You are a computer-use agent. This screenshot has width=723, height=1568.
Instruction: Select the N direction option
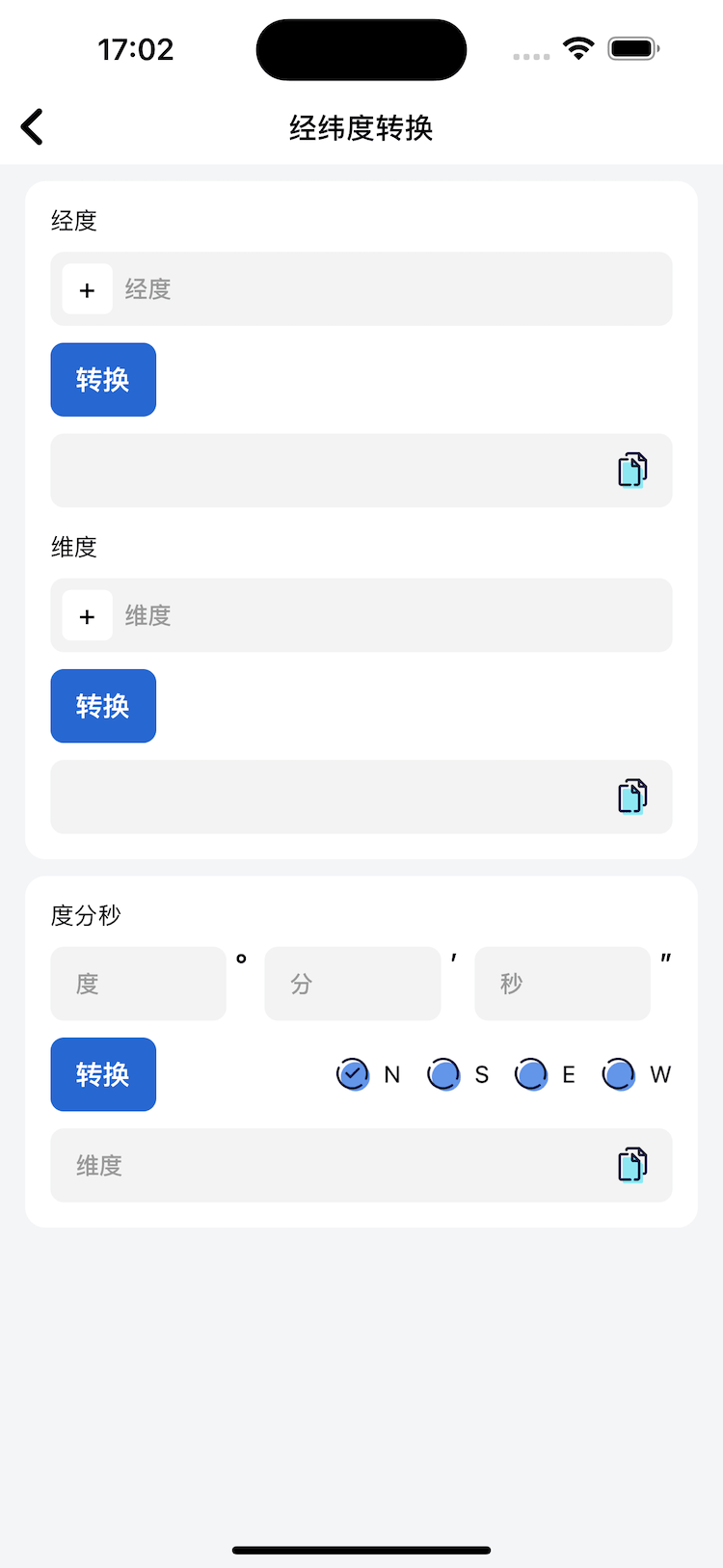tap(353, 1074)
